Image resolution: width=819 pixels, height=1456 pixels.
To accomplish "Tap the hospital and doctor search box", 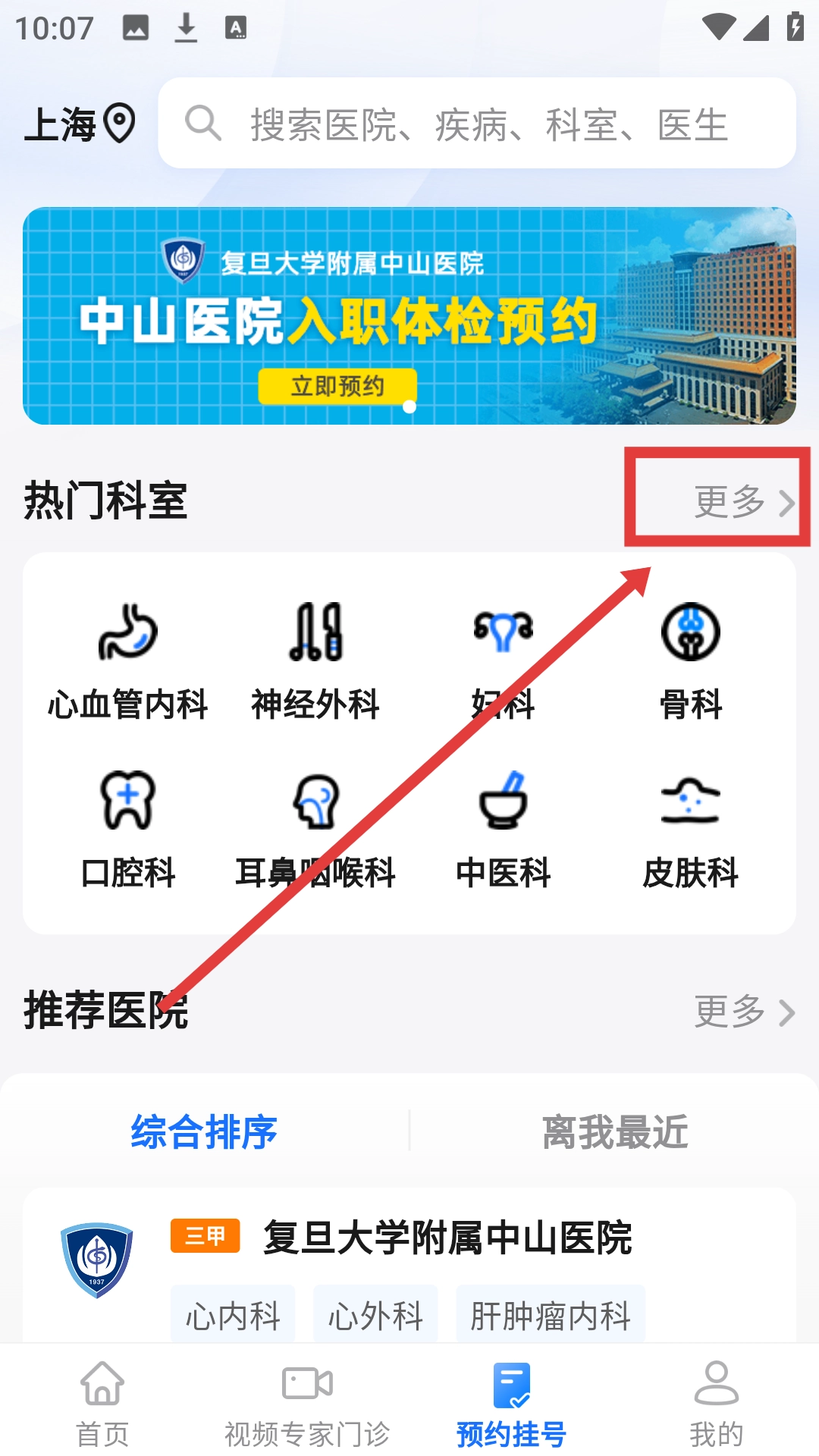I will coord(476,123).
